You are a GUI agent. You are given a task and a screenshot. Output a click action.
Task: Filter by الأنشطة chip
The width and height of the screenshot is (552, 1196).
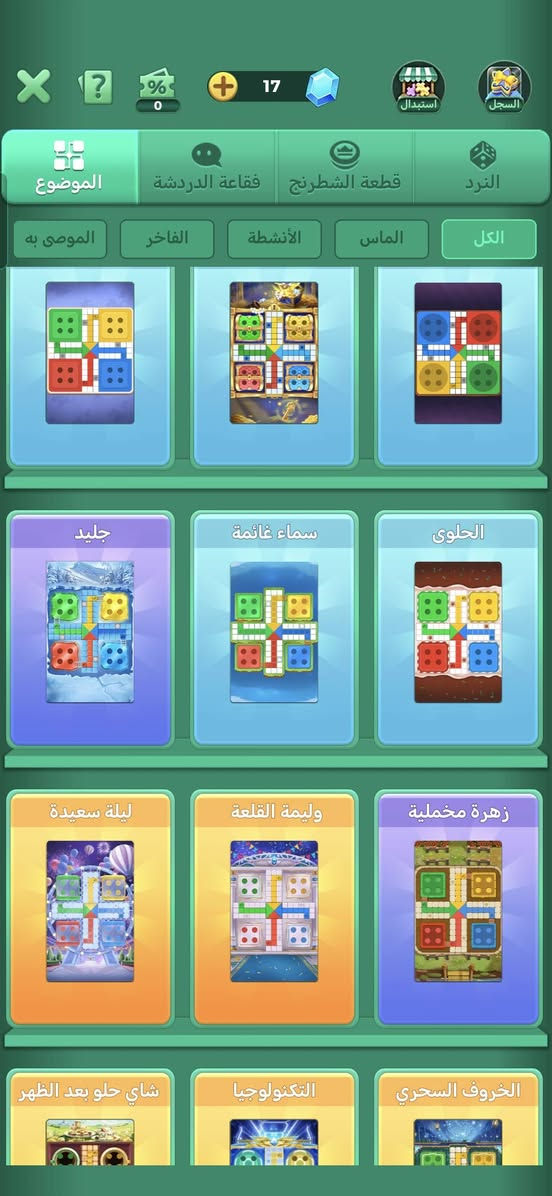pyautogui.click(x=274, y=239)
